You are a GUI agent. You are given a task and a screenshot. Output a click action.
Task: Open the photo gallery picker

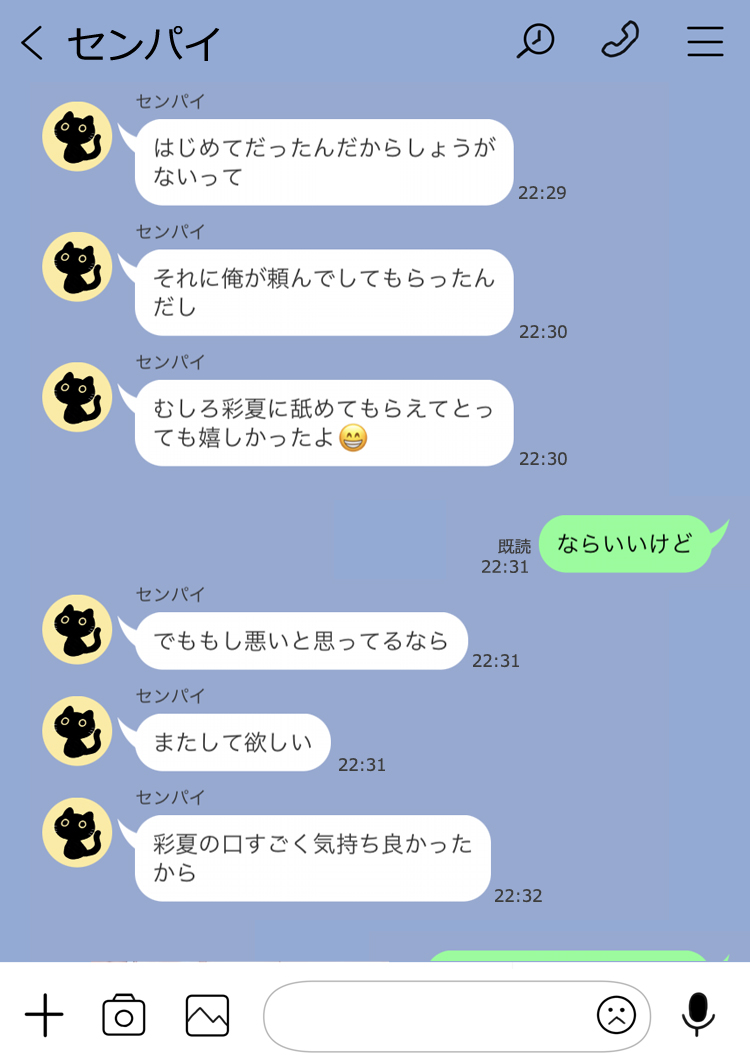[207, 1016]
